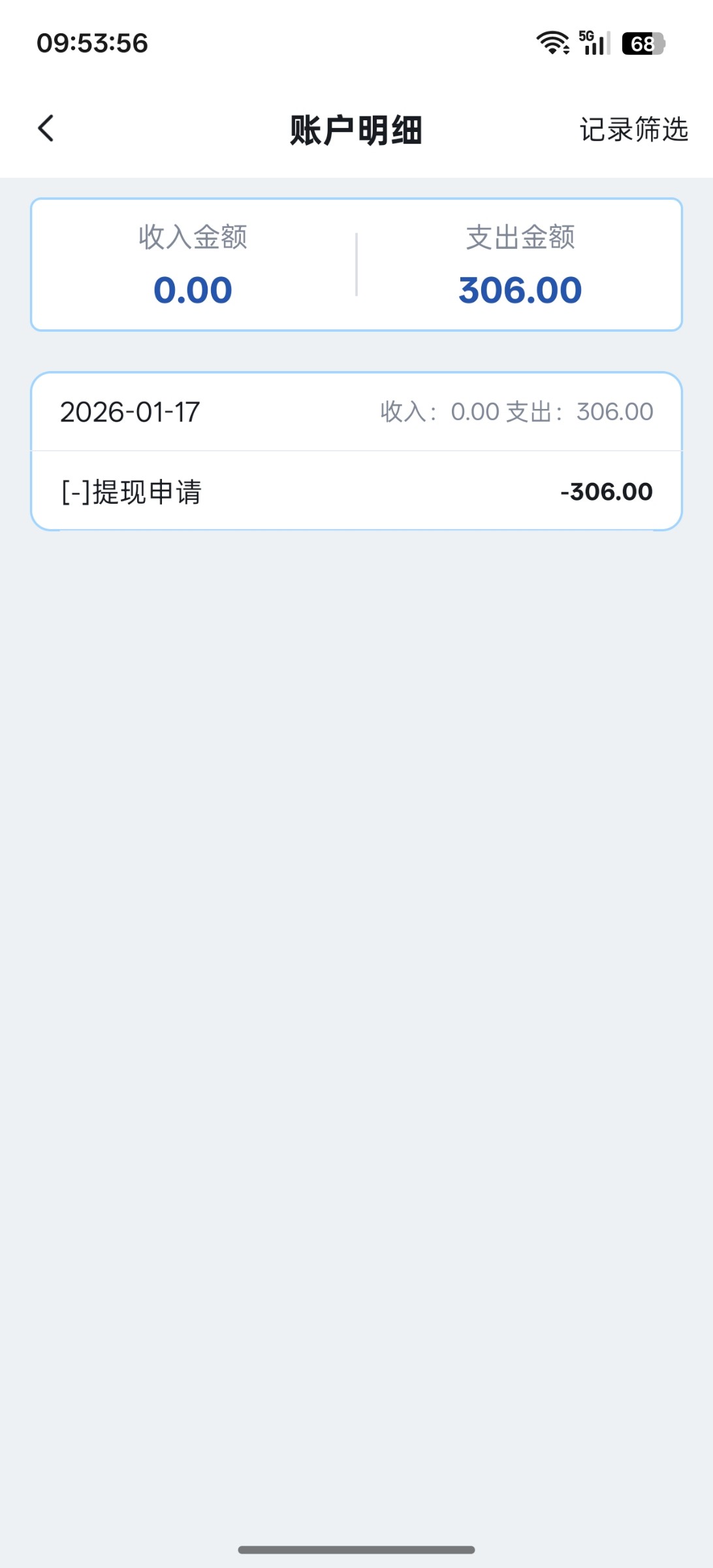Open the 记录筛选 record filter

tap(633, 129)
